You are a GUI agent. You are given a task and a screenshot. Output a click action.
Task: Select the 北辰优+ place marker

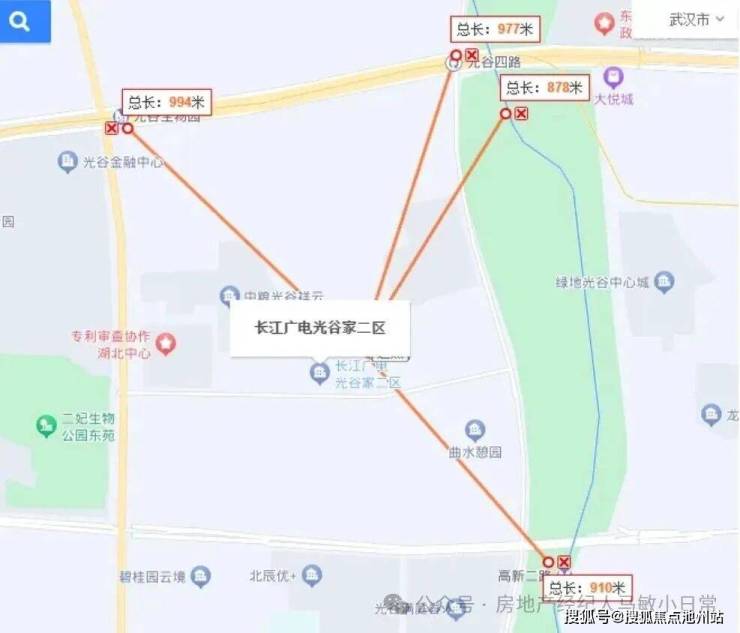click(312, 575)
